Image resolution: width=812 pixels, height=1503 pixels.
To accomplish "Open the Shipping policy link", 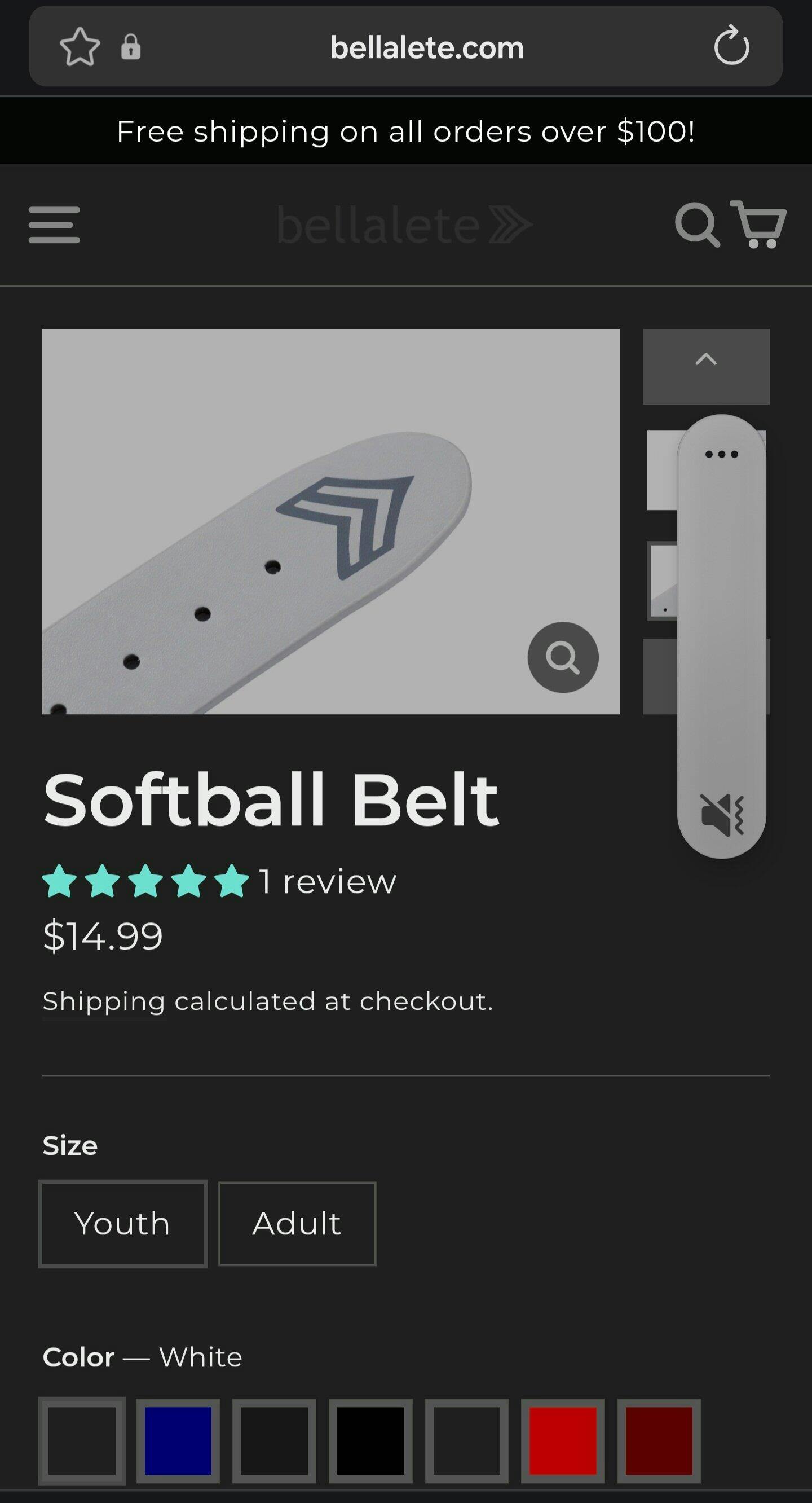I will pos(104,1001).
